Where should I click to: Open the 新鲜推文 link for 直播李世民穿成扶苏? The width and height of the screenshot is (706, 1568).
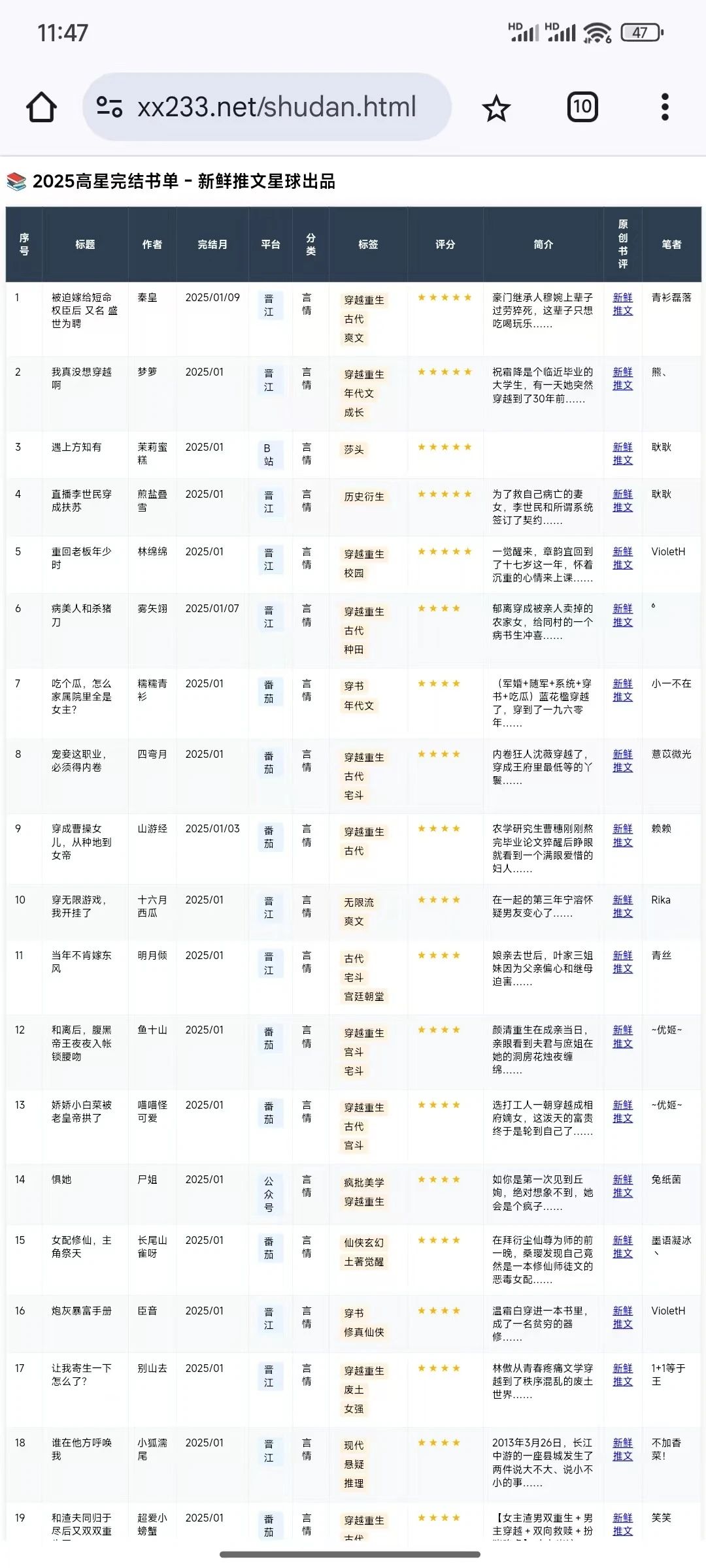pos(622,500)
